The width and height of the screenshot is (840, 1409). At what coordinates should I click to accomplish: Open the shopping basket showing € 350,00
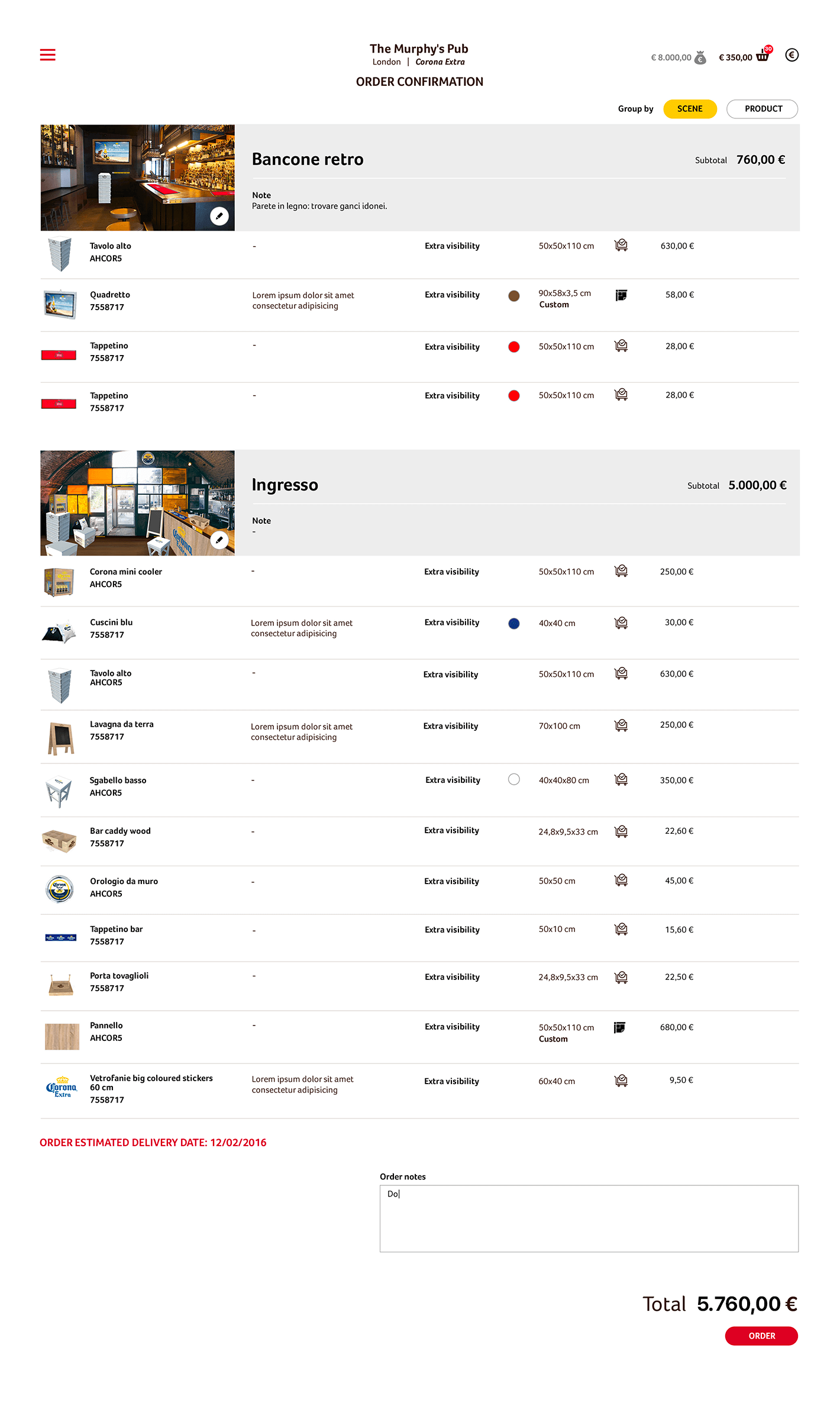coord(762,56)
